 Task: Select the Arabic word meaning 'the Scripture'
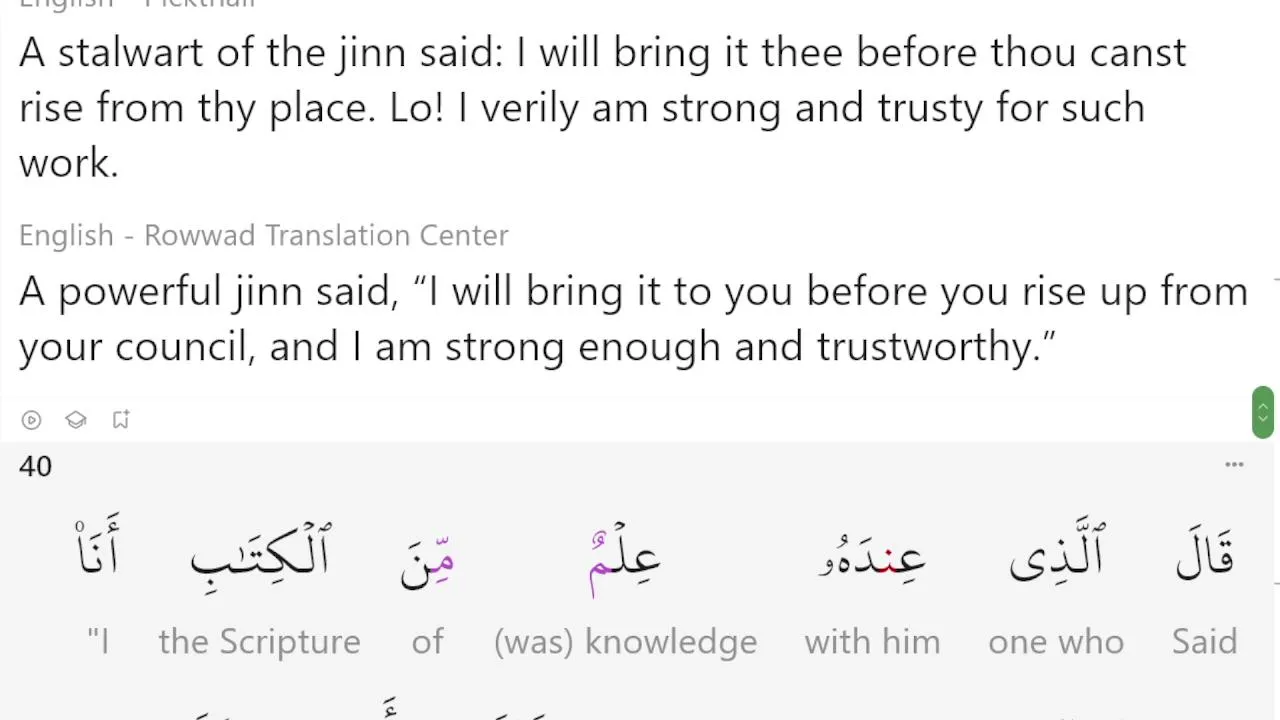coord(260,551)
